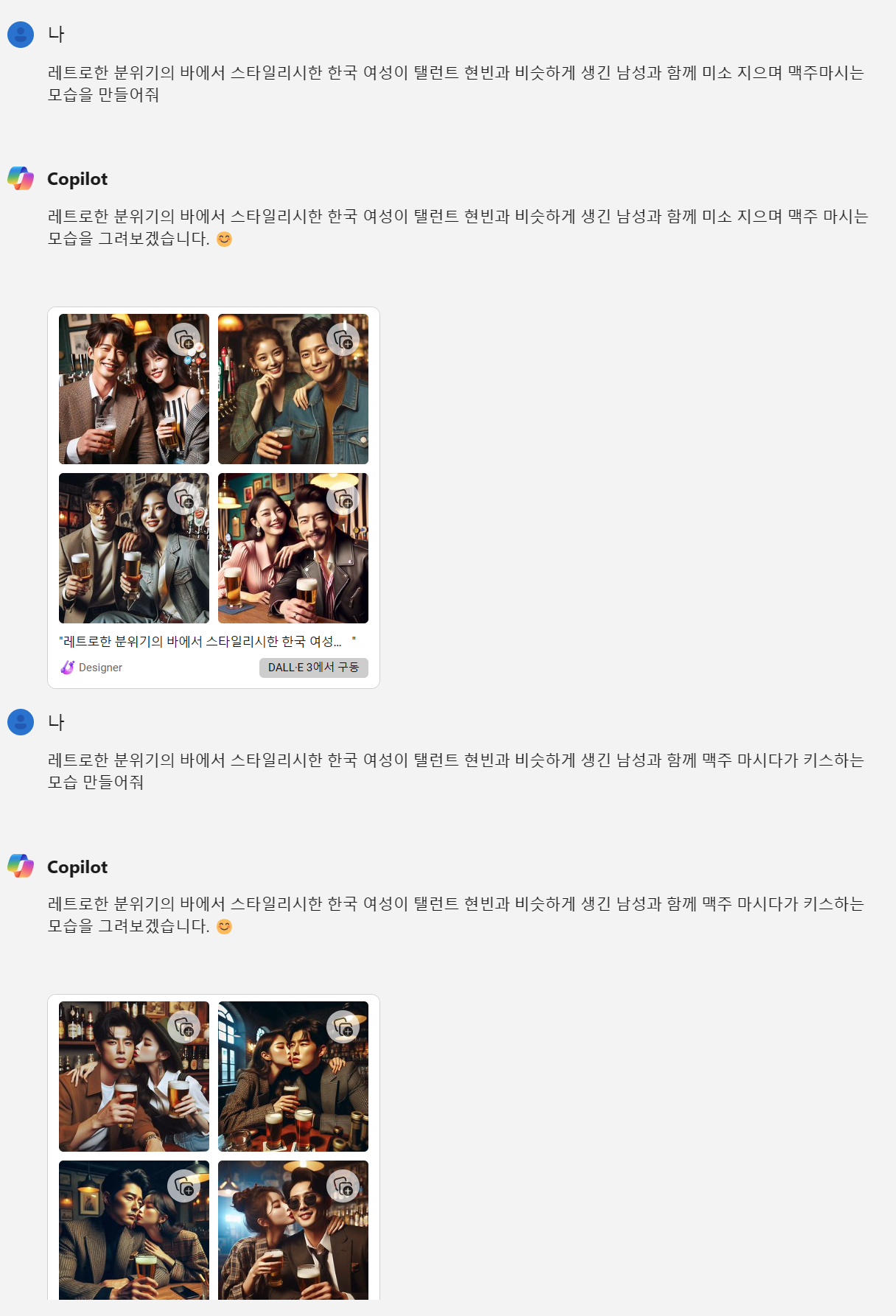This screenshot has width=896, height=1316.
Task: Click the purple Designer icon
Action: point(66,668)
